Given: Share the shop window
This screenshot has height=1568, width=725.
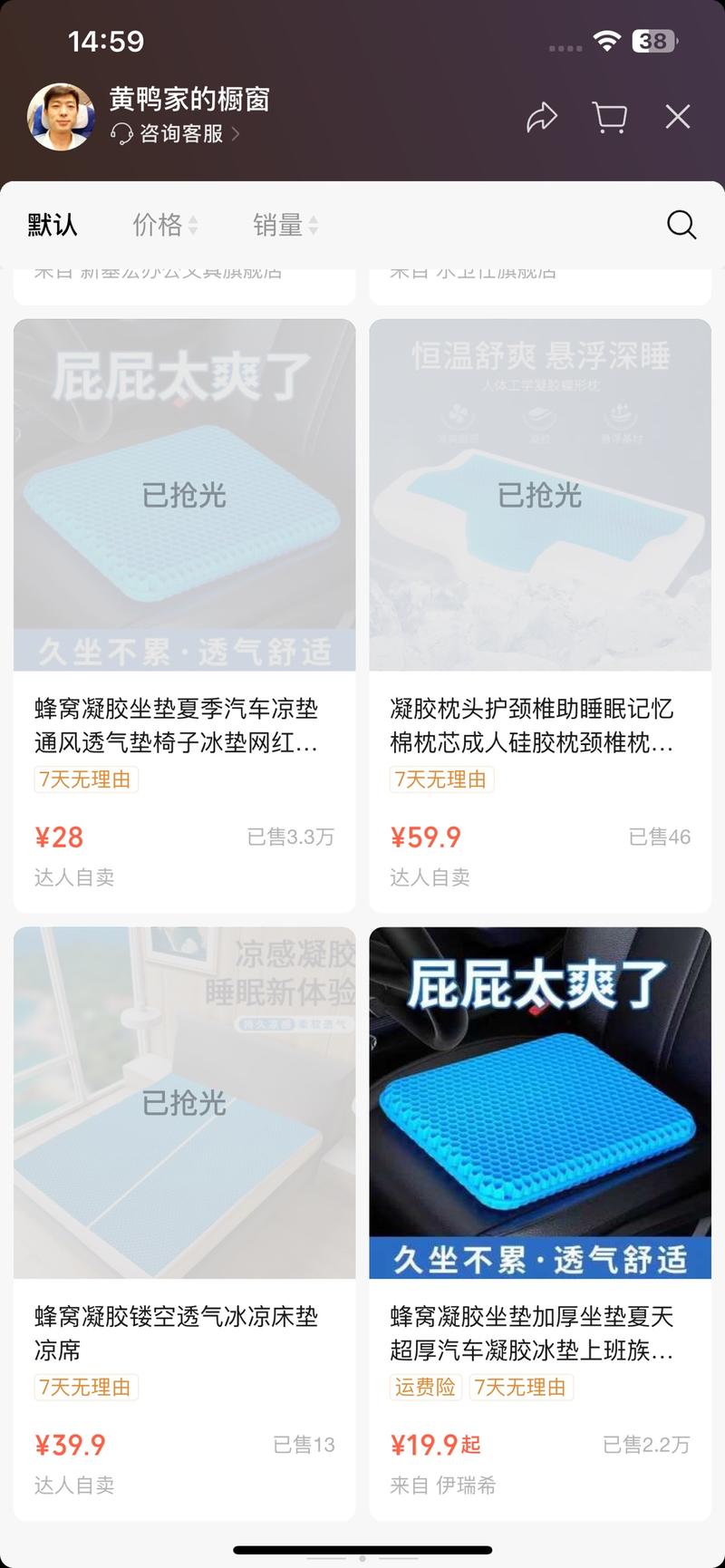Looking at the screenshot, I should click(x=542, y=117).
